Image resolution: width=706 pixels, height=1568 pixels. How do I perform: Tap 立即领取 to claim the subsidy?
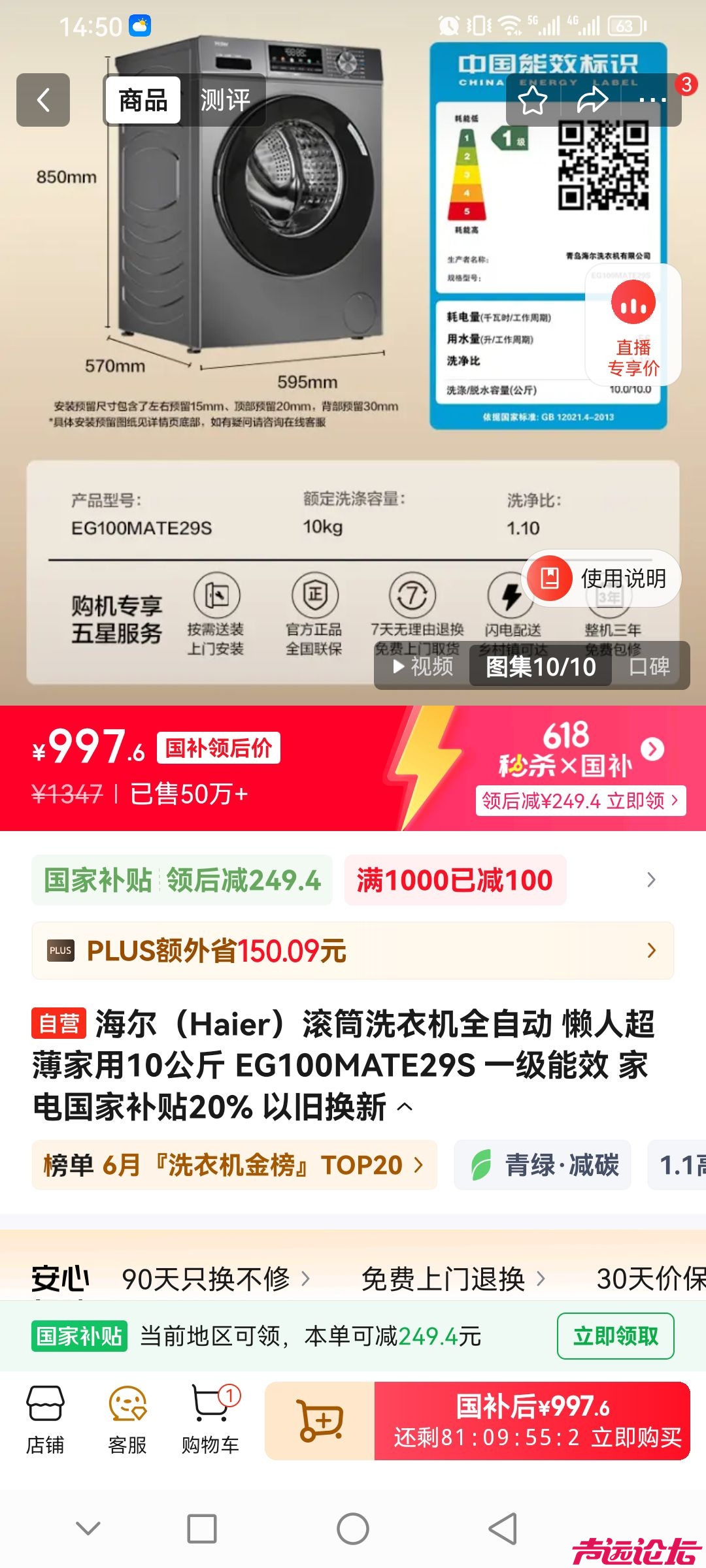(x=615, y=1336)
